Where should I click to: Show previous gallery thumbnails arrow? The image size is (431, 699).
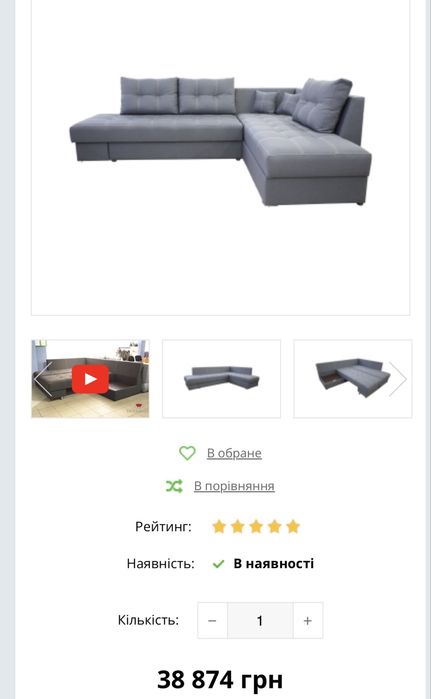[43, 379]
